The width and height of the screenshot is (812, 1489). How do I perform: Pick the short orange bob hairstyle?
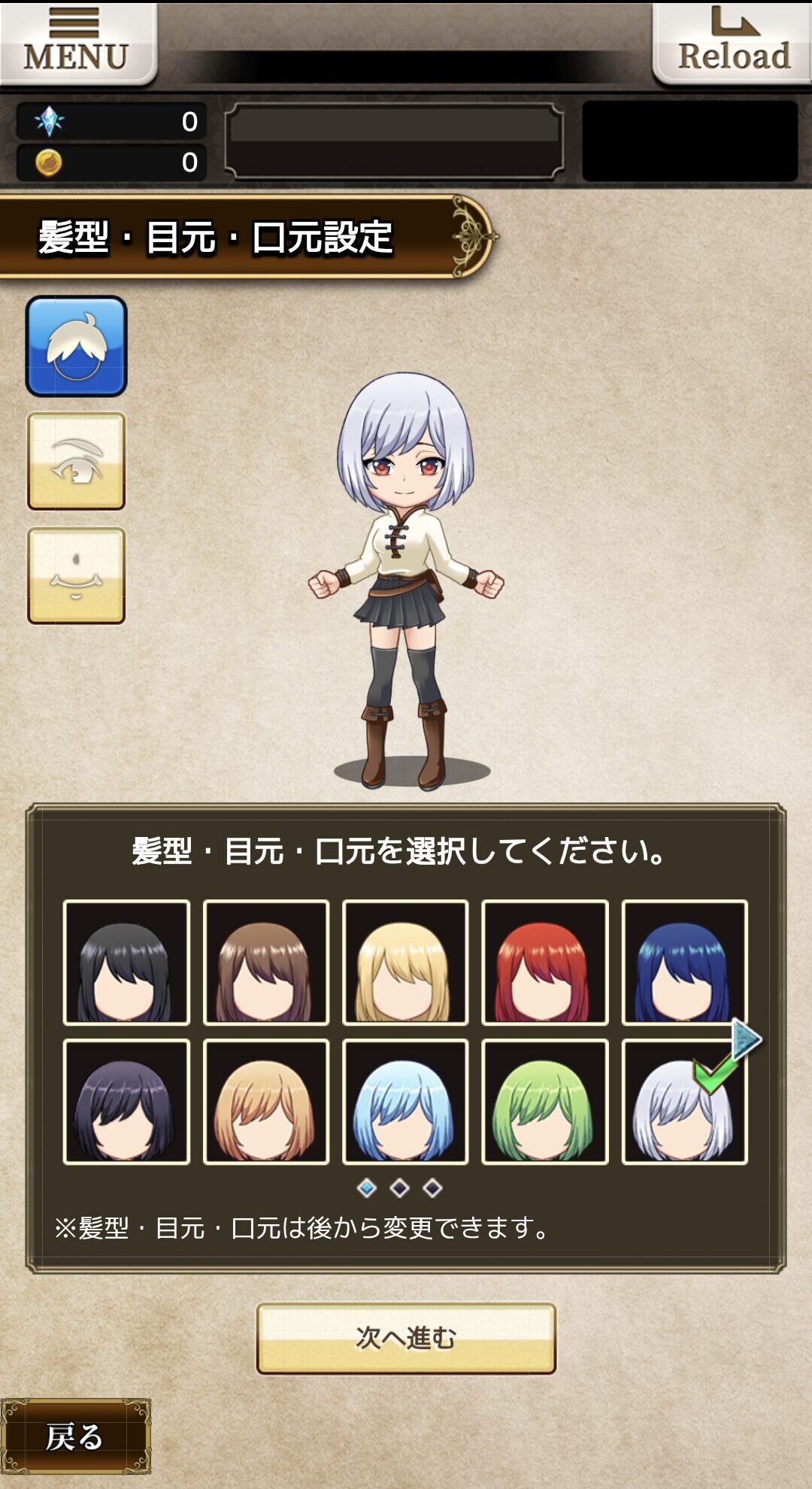(266, 1102)
